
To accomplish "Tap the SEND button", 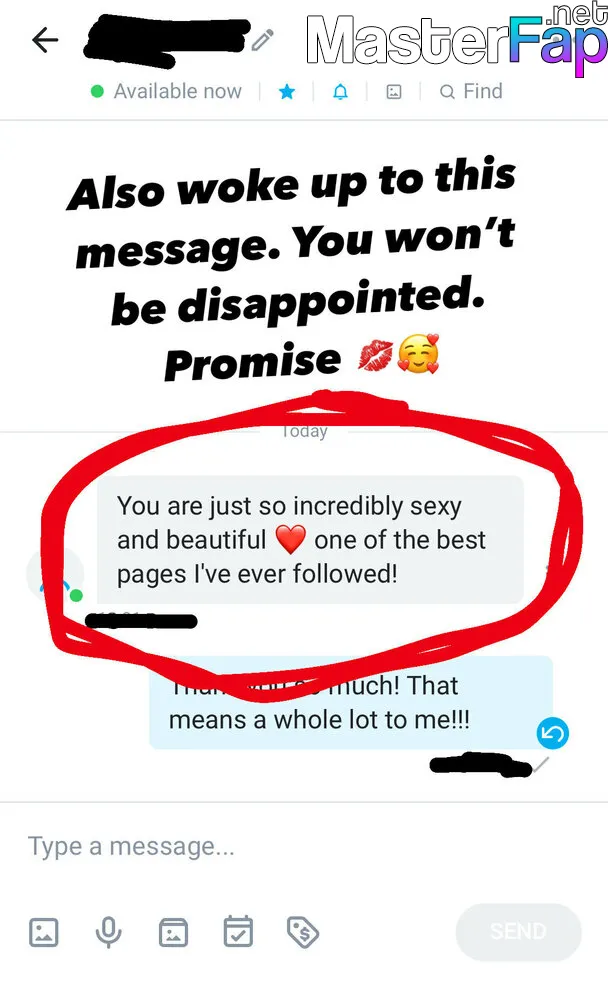I will 519,932.
